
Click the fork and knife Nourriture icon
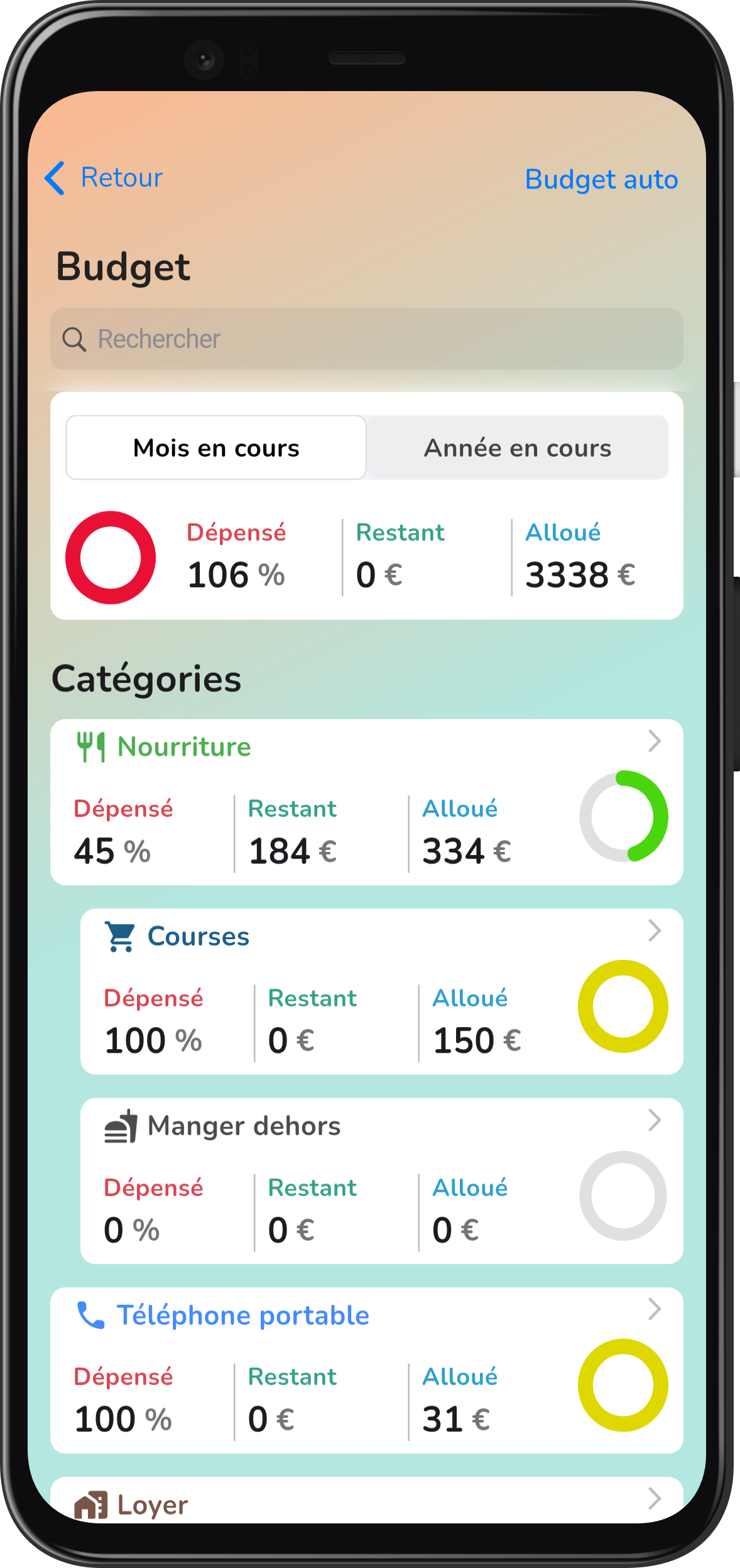(x=91, y=745)
